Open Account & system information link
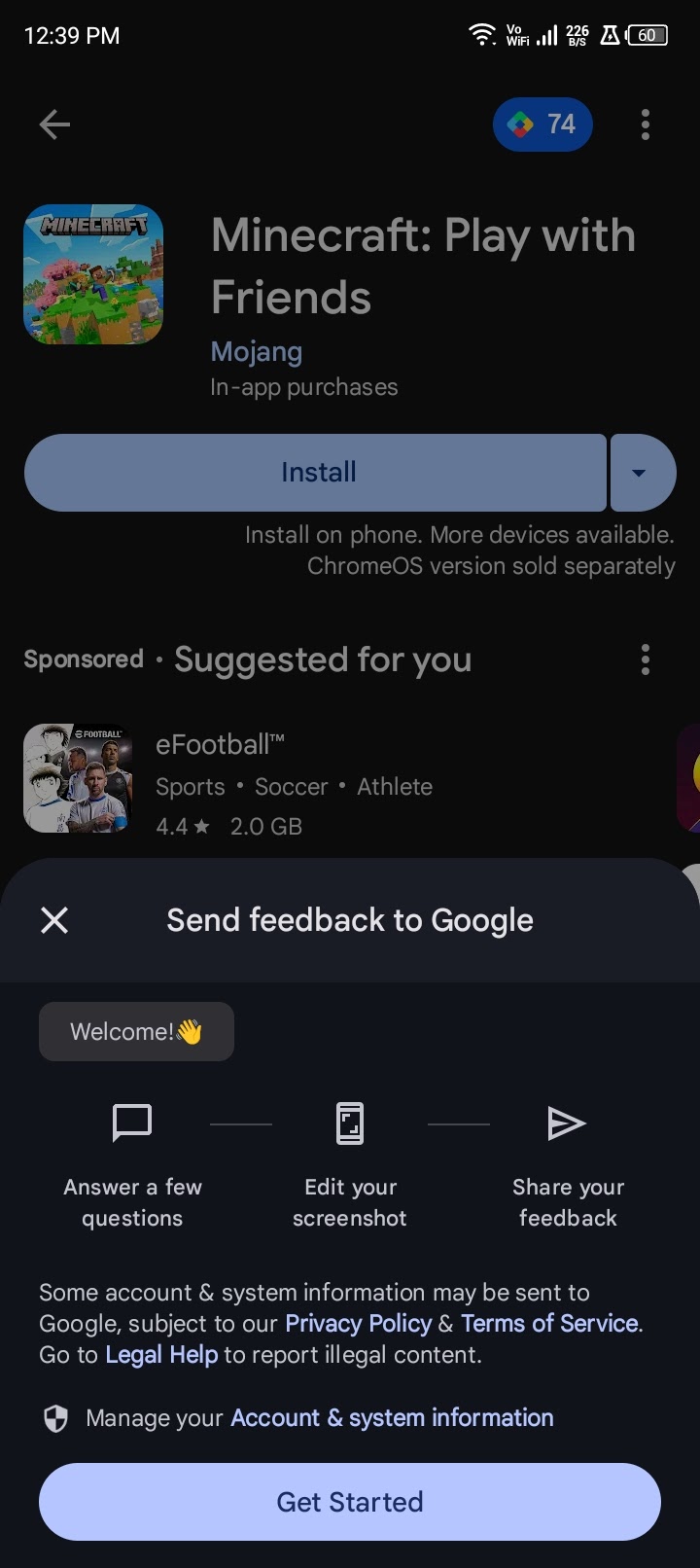700x1568 pixels. pyautogui.click(x=392, y=1417)
